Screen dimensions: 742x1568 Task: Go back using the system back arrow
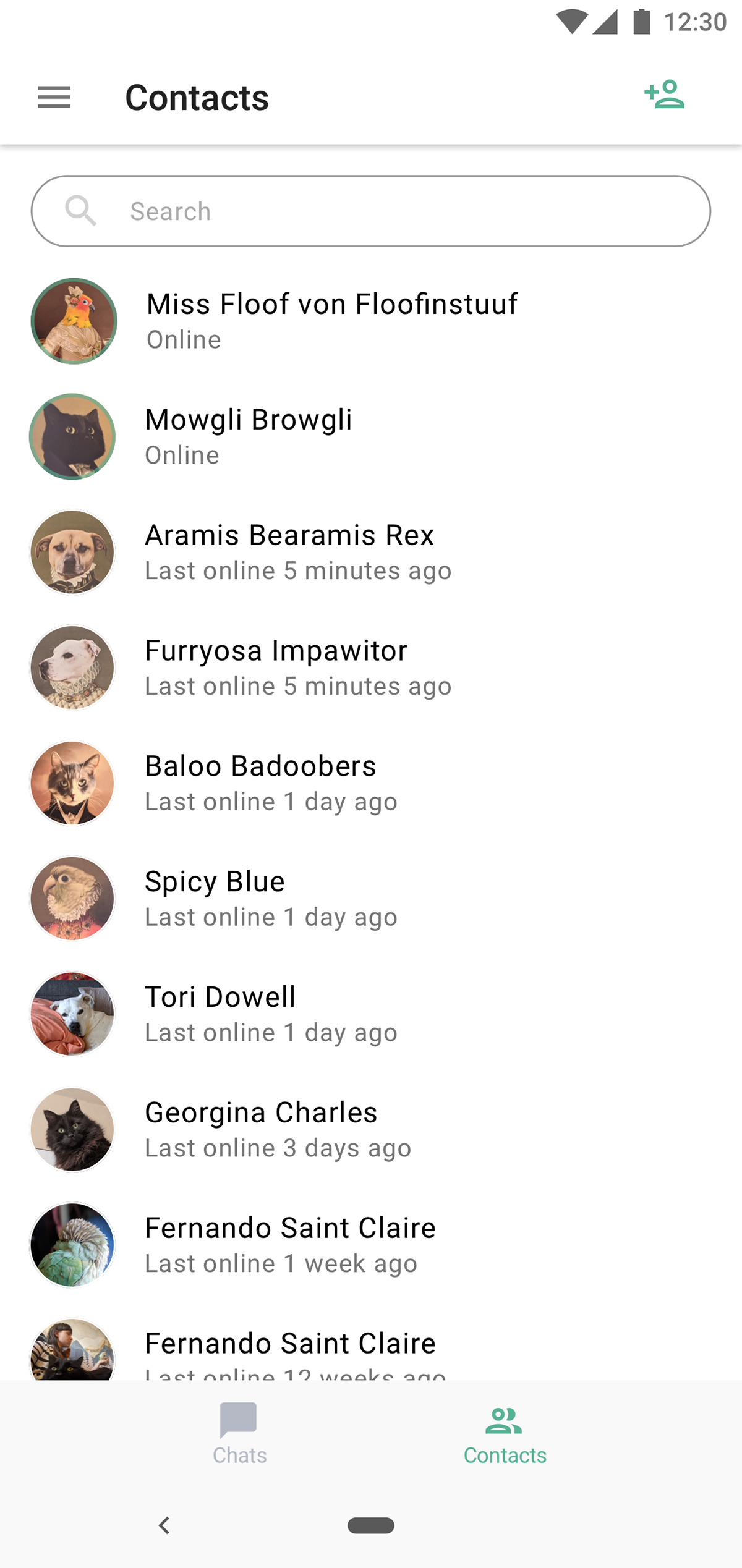pos(164,1525)
